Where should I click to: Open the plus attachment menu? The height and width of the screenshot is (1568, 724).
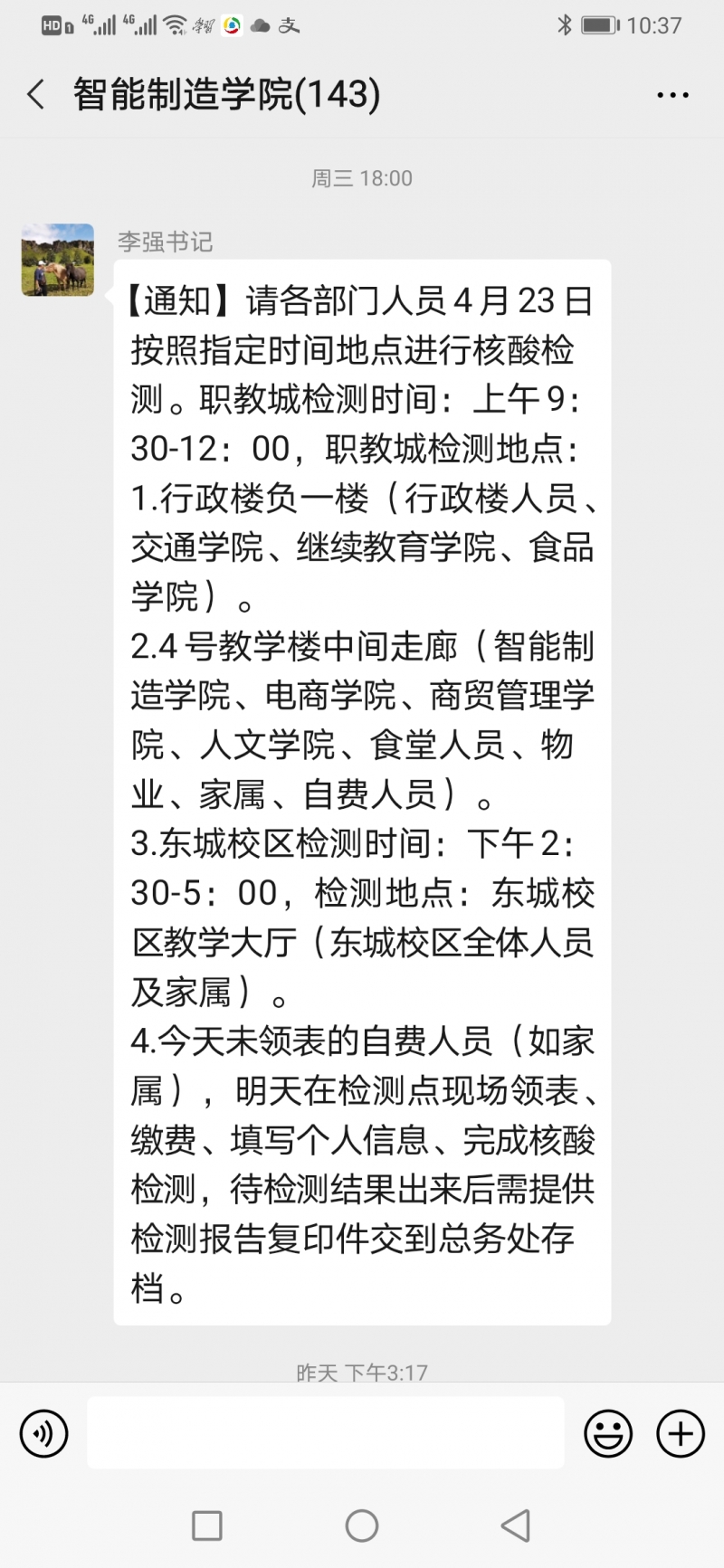(x=681, y=1433)
